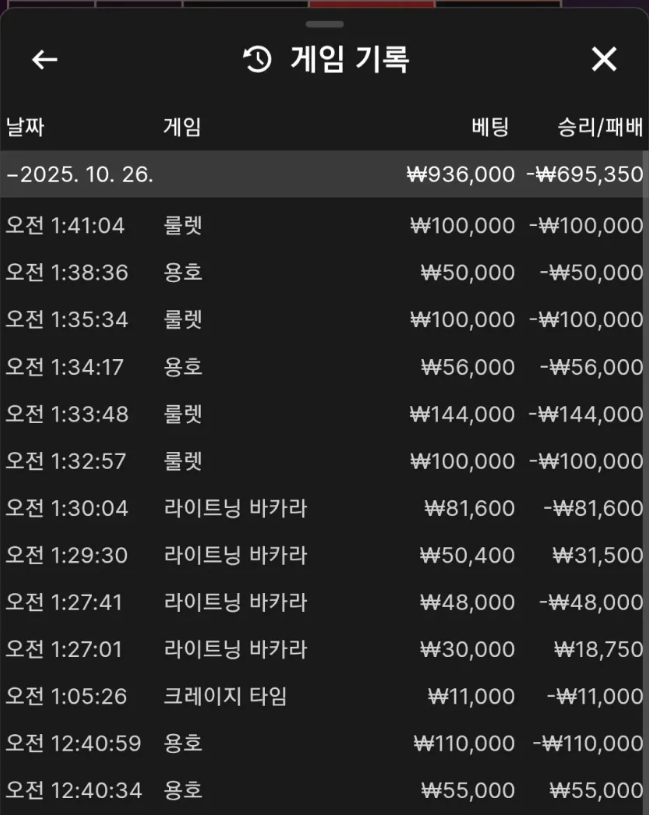The height and width of the screenshot is (815, 649).
Task: Select the 오전 1:29:30 라이트닝 바카라 row
Action: (x=324, y=555)
